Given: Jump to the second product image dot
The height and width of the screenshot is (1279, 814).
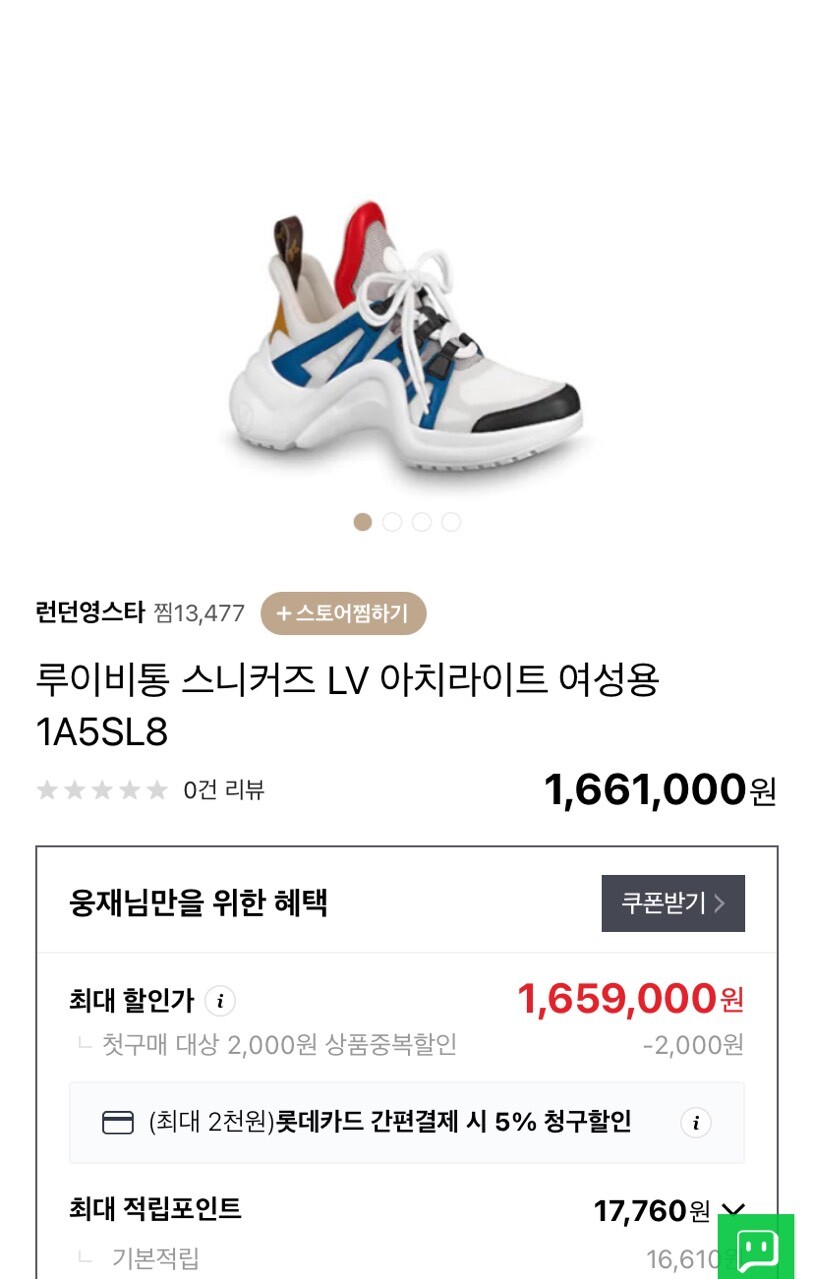Looking at the screenshot, I should click(x=392, y=522).
